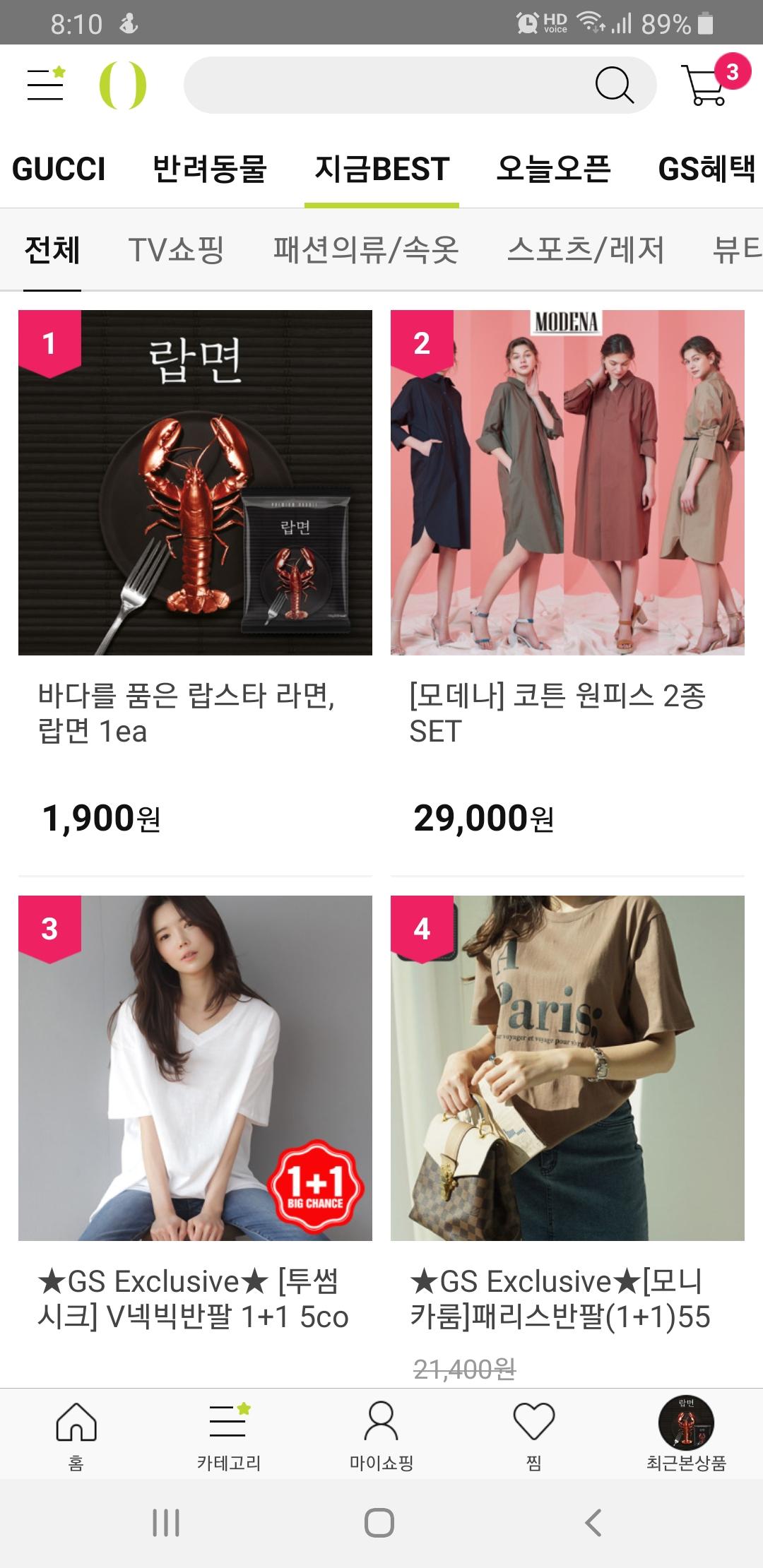This screenshot has height=1568, width=763.
Task: Open the 랍면 lobster ramen product
Action: coord(195,482)
